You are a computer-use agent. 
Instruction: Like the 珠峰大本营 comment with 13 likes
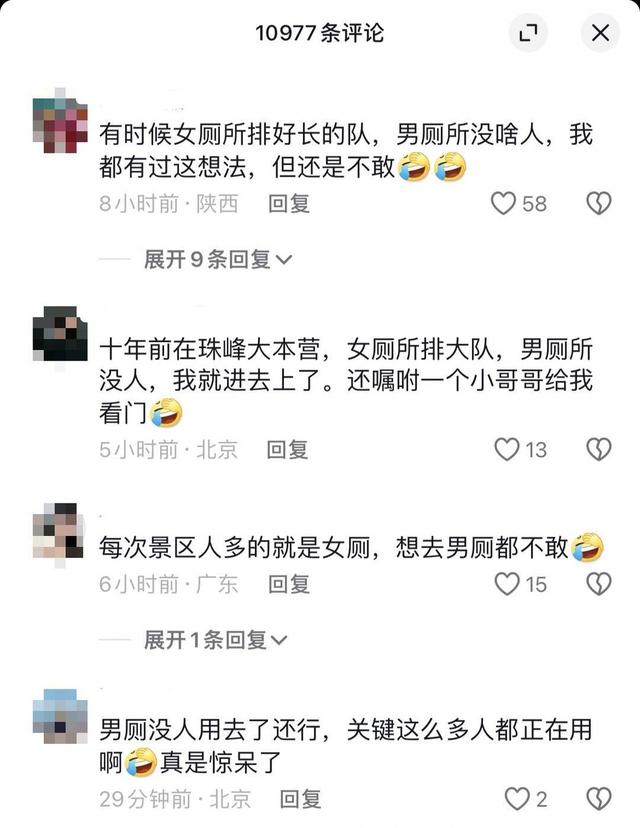pos(508,449)
